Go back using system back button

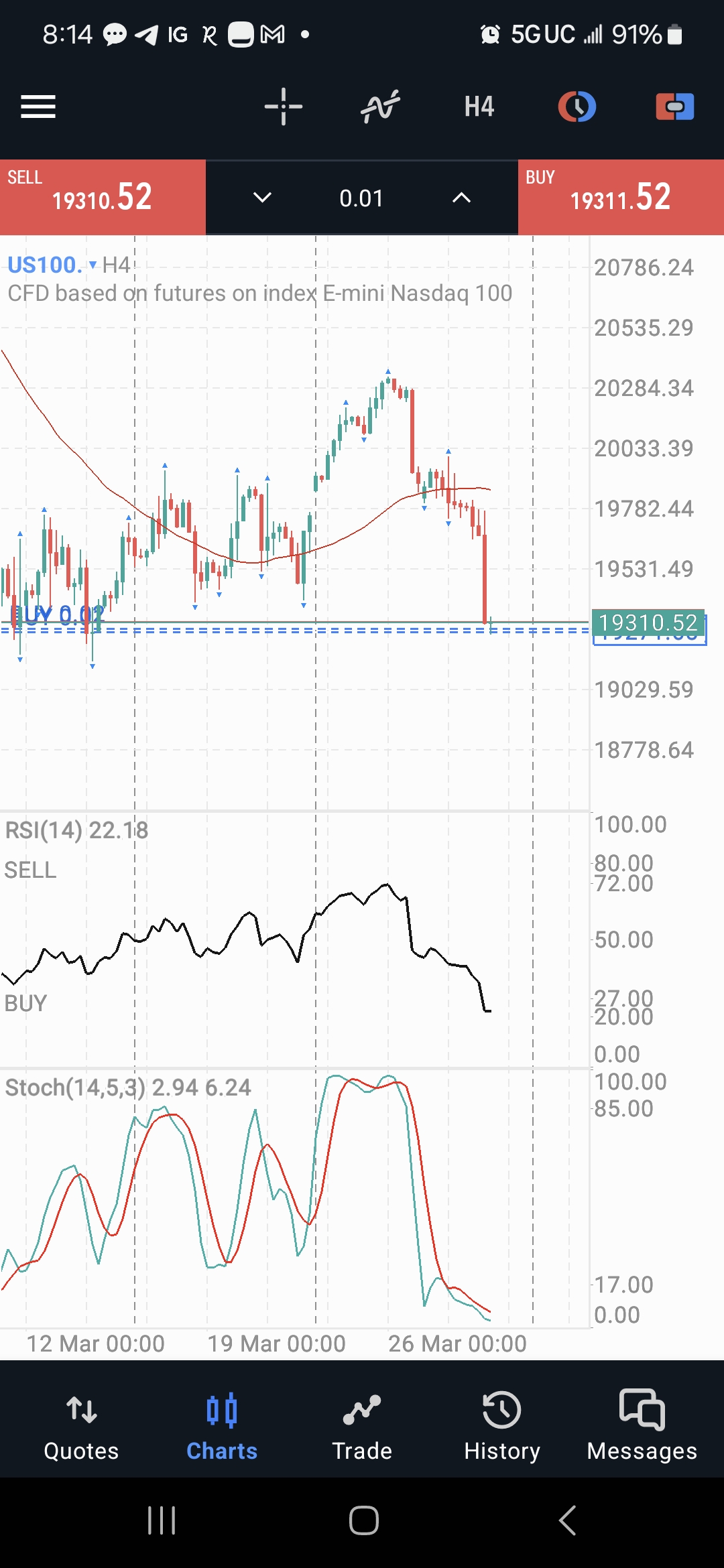click(x=567, y=1520)
